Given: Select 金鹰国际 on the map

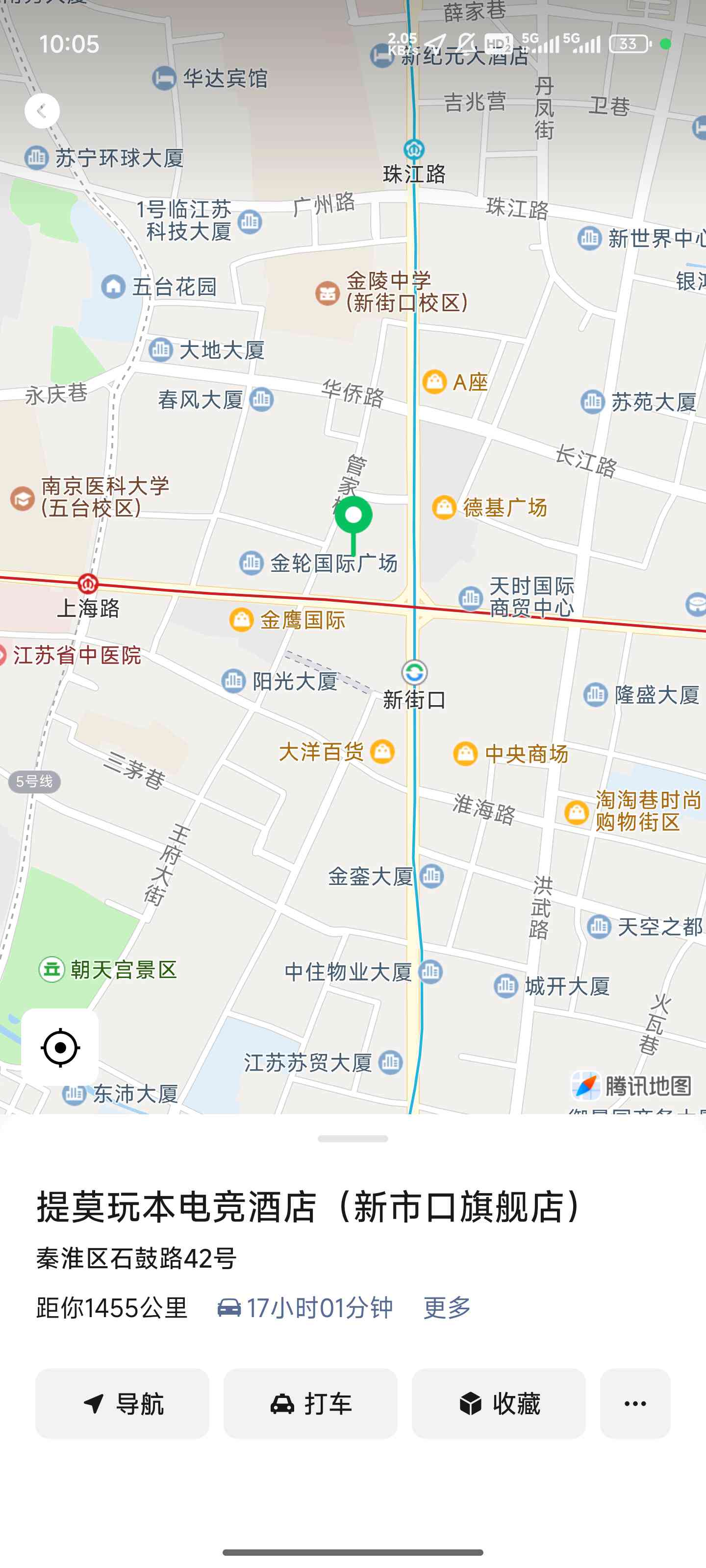Looking at the screenshot, I should click(242, 620).
